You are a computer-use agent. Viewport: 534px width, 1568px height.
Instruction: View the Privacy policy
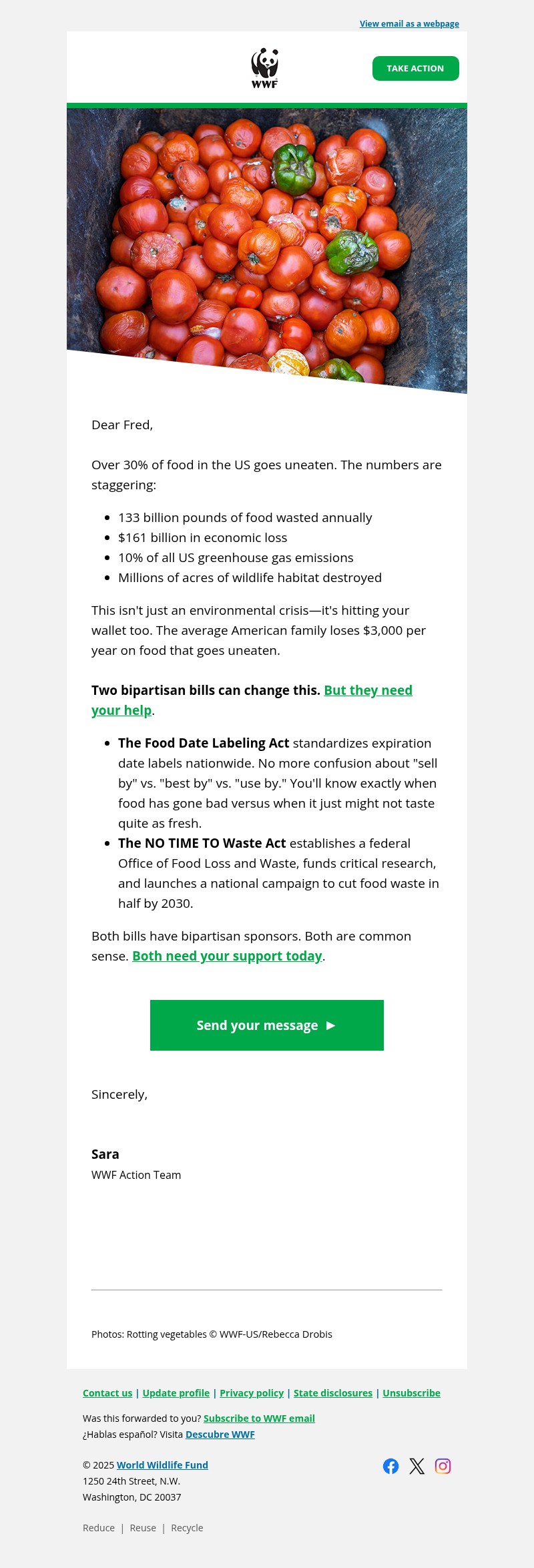click(x=251, y=1393)
